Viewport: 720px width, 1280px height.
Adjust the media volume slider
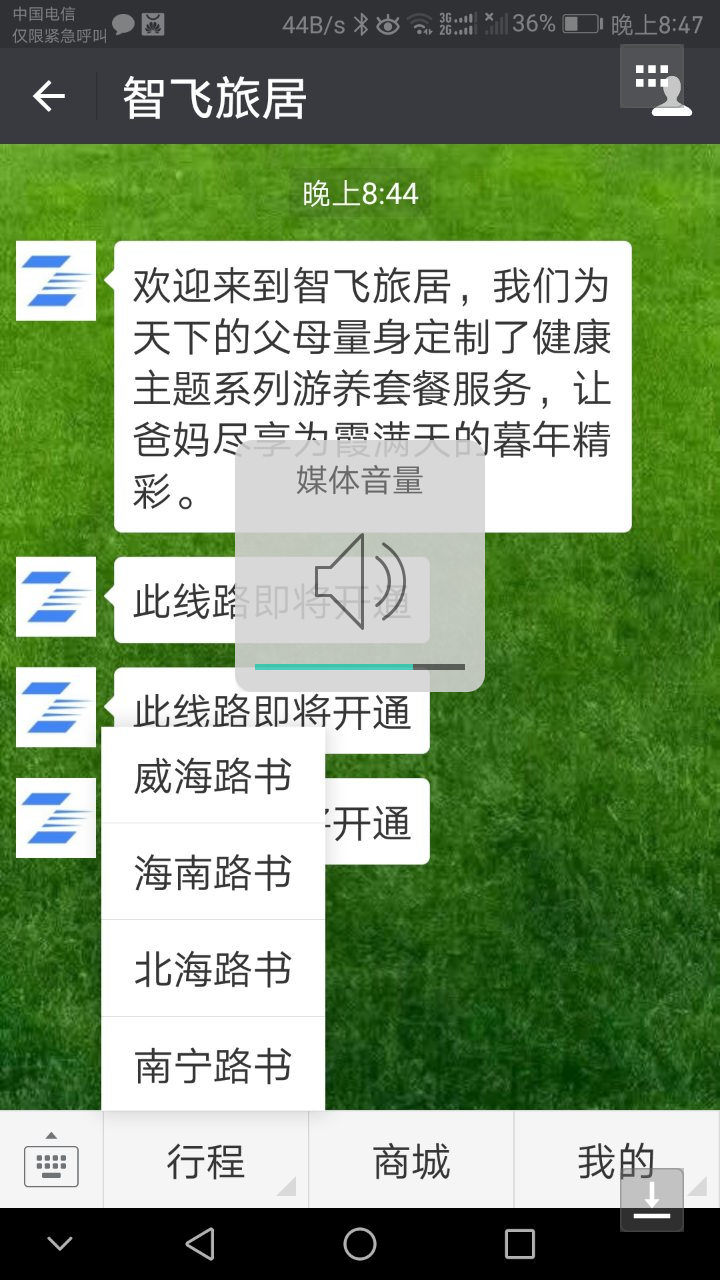pyautogui.click(x=360, y=666)
